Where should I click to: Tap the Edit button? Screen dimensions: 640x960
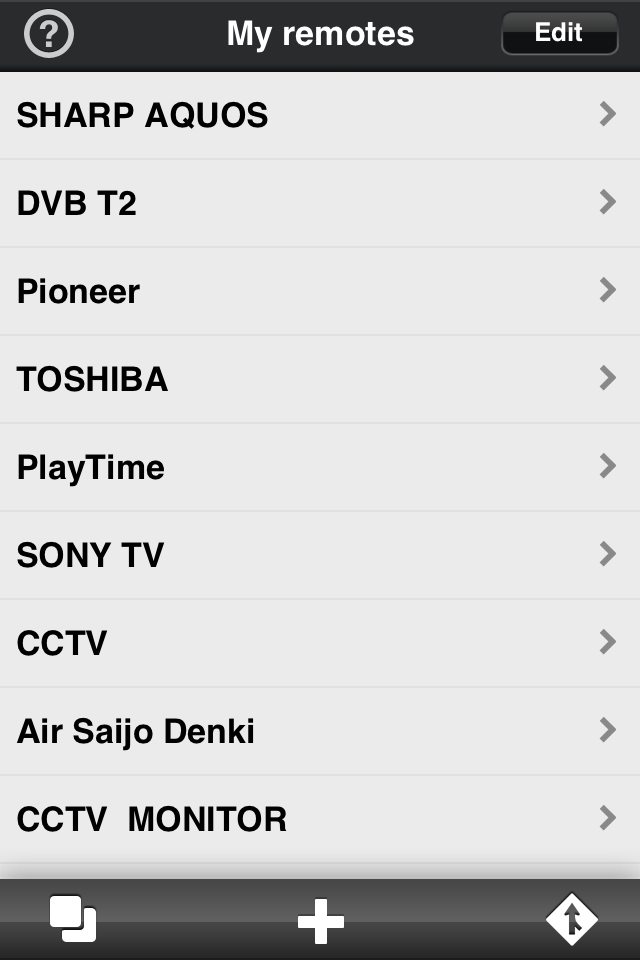559,33
